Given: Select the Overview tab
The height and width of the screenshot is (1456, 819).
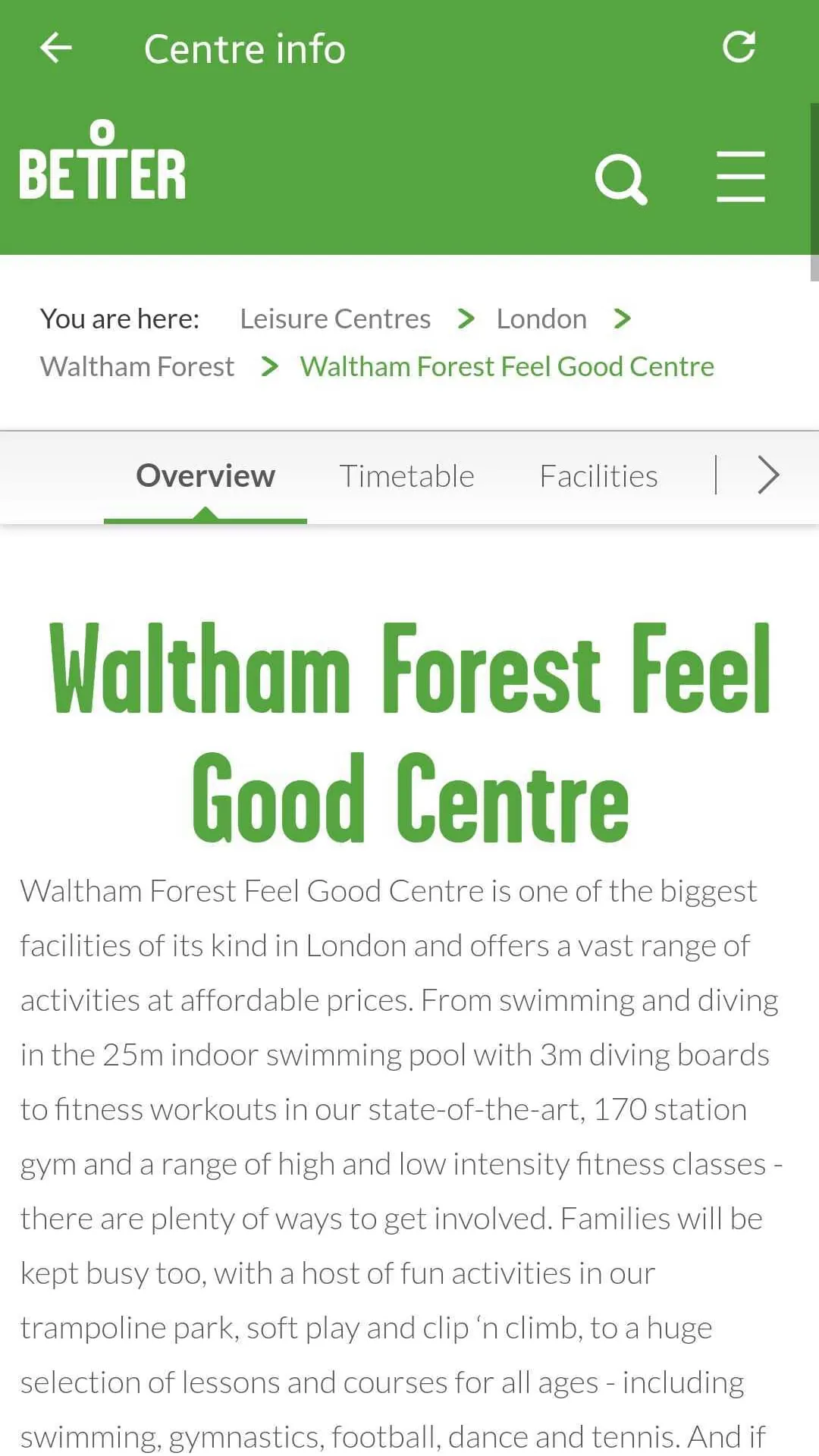Looking at the screenshot, I should point(206,476).
